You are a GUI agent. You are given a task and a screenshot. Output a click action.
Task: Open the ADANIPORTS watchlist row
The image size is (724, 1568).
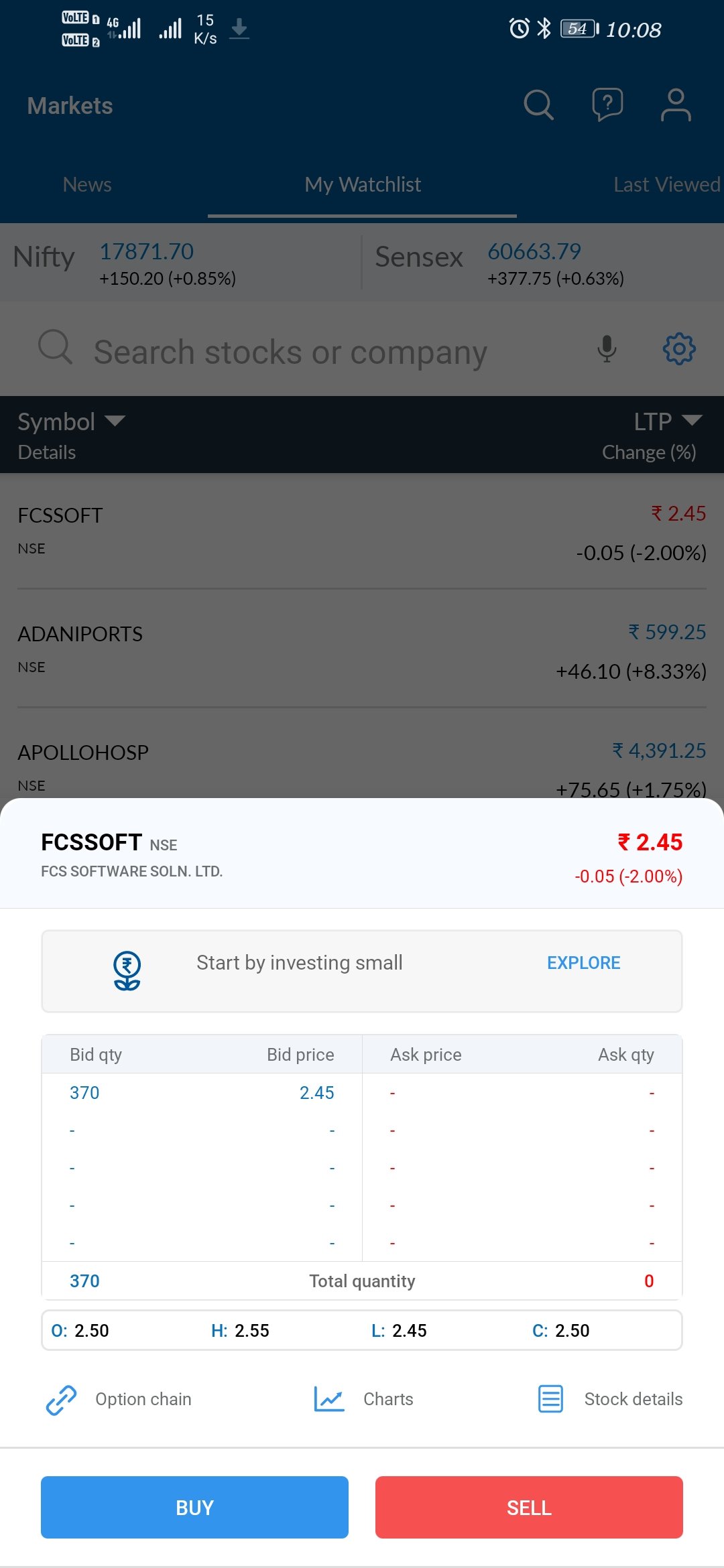click(362, 649)
